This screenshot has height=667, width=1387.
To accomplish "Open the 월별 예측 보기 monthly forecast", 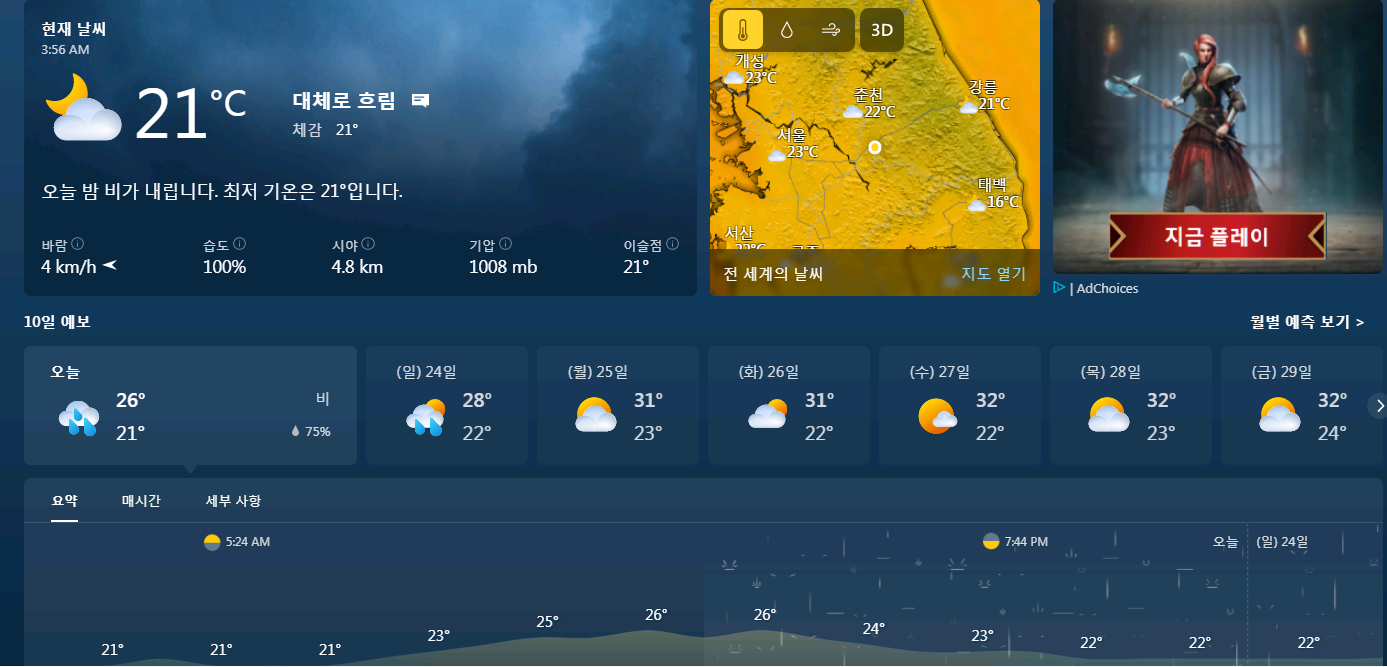I will click(1307, 322).
